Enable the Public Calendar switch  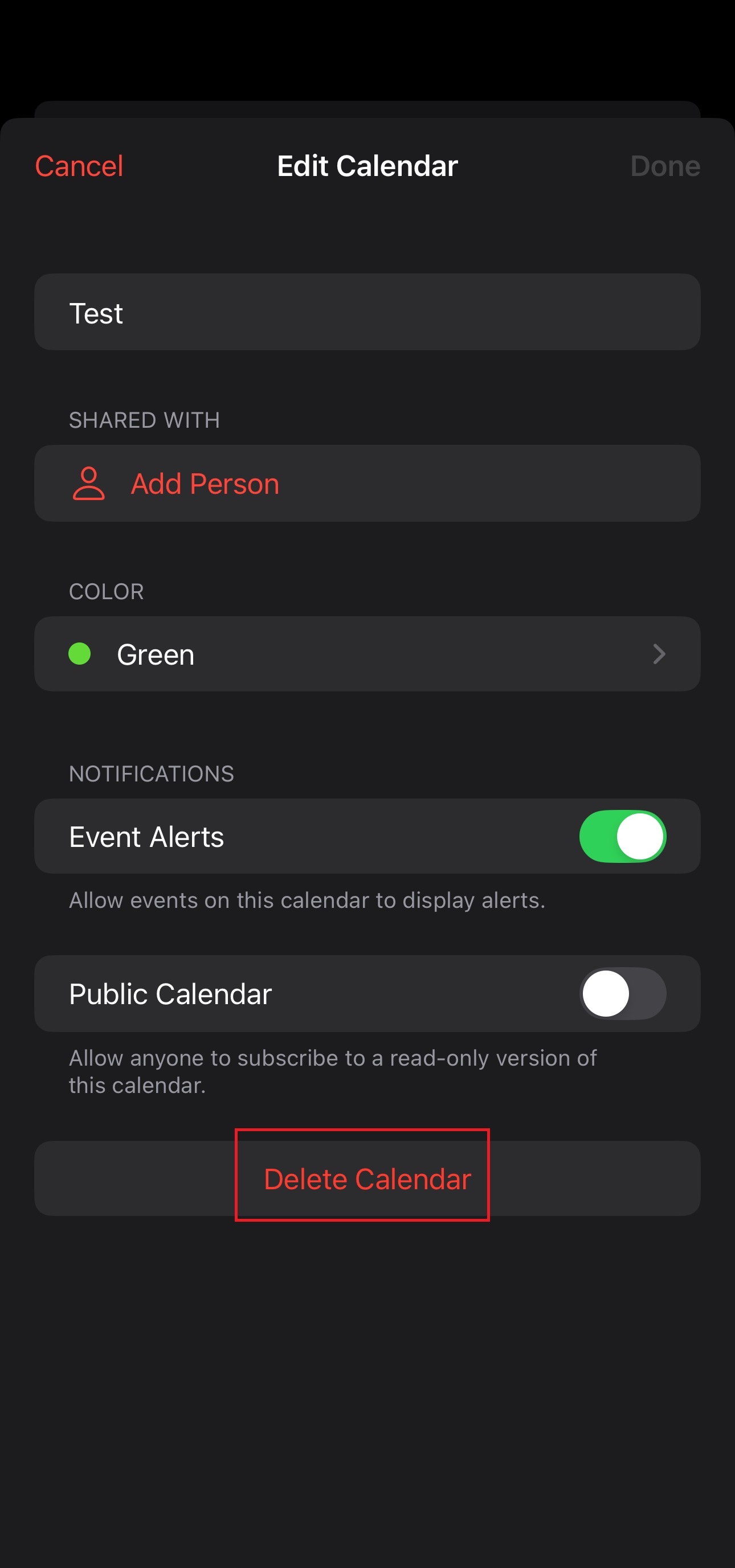(622, 993)
